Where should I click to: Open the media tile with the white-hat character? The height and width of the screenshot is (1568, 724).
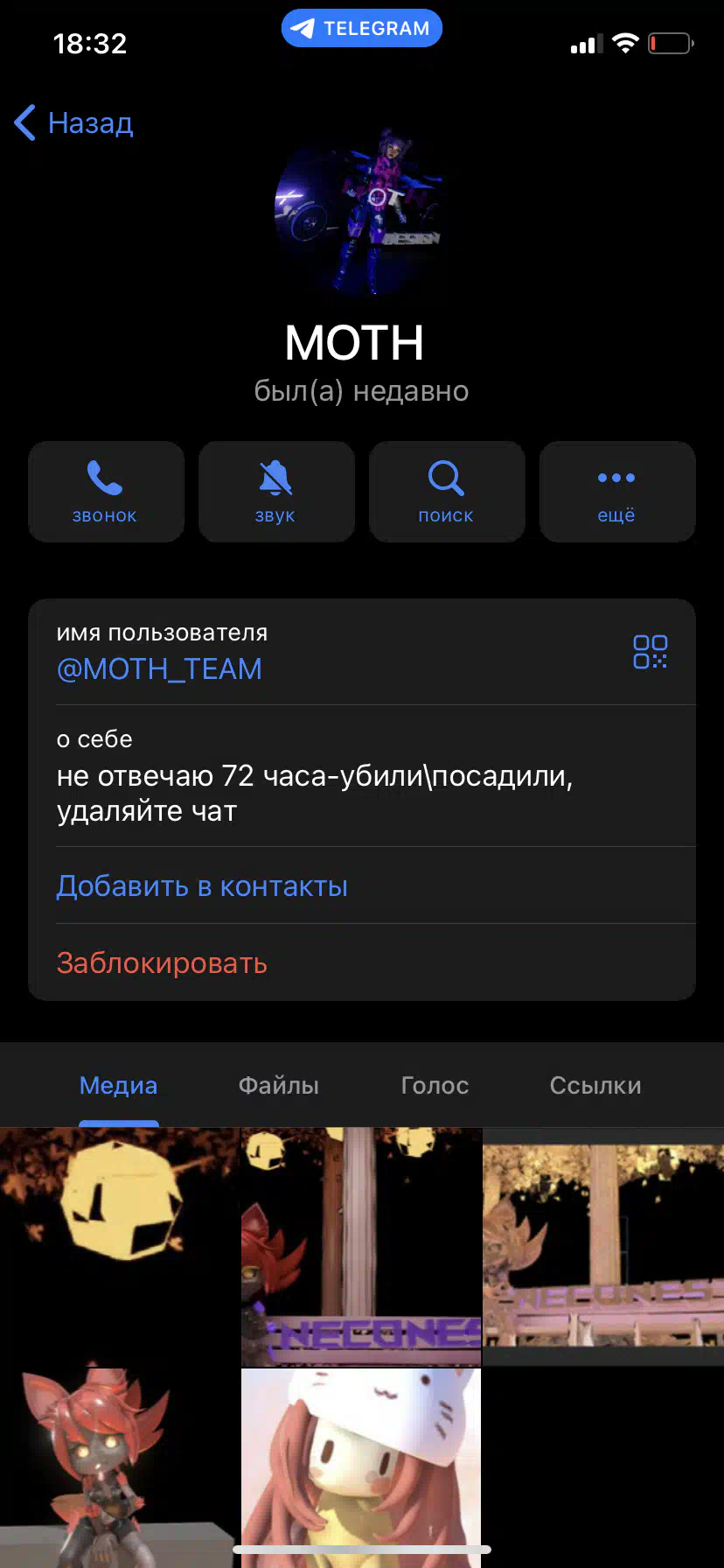(x=361, y=1468)
